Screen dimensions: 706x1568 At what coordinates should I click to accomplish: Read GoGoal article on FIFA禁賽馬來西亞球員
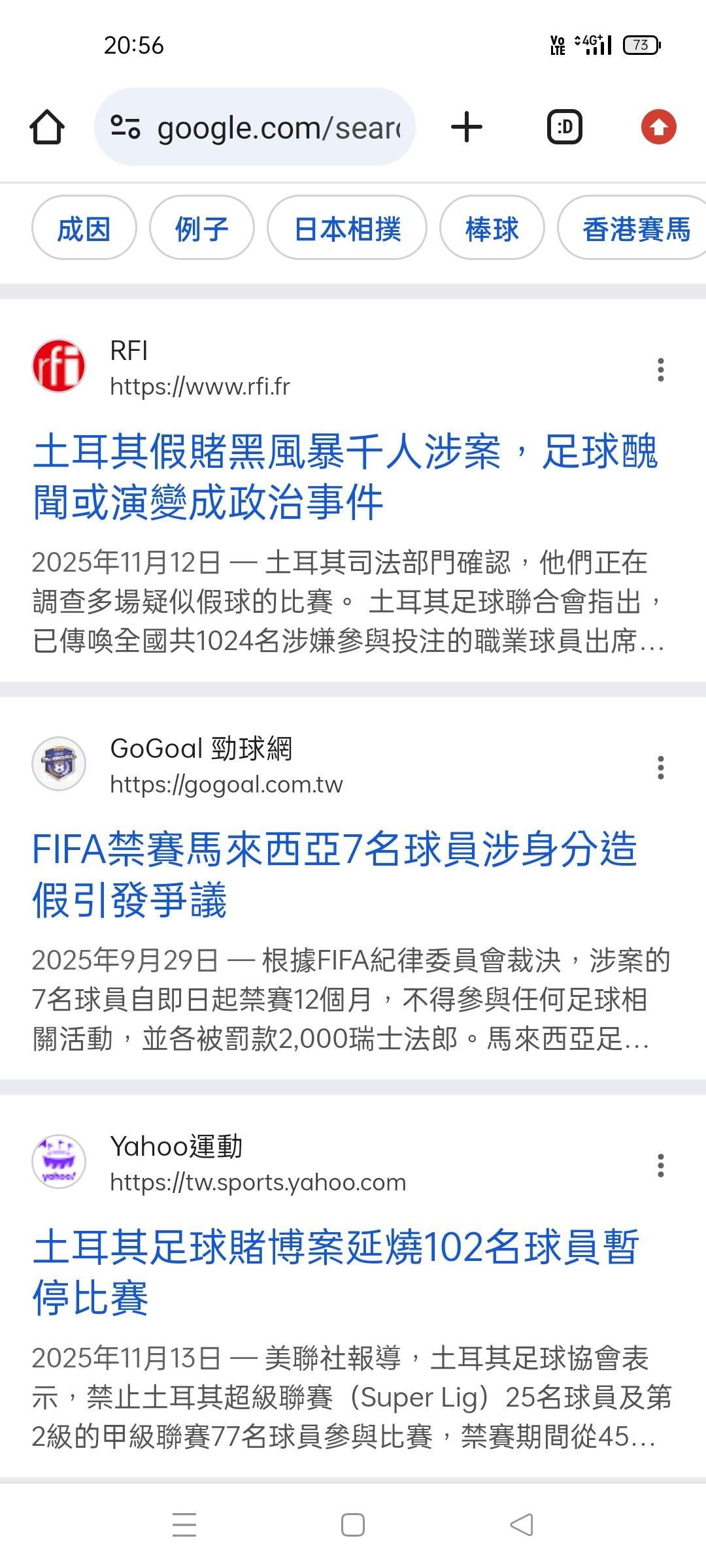pyautogui.click(x=334, y=874)
